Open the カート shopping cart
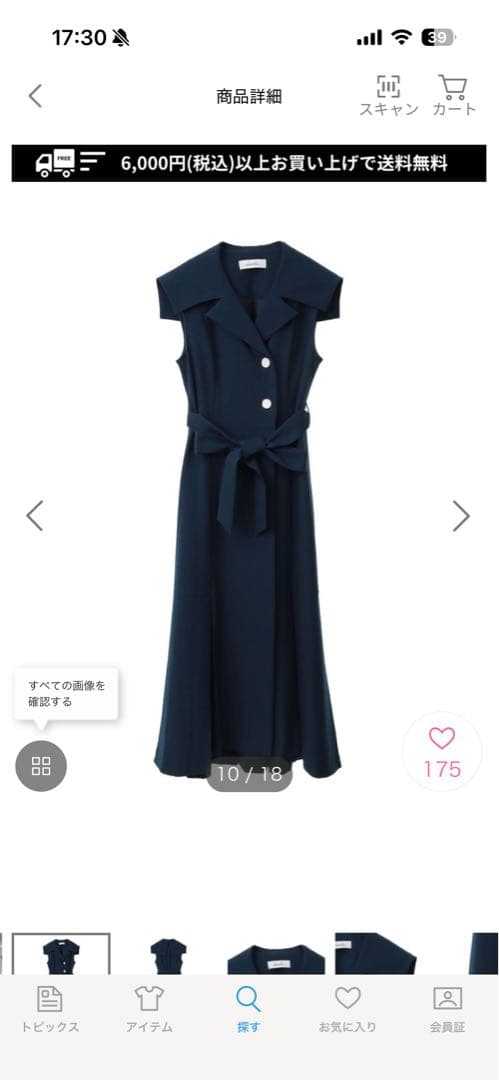Image resolution: width=499 pixels, height=1080 pixels. pyautogui.click(x=454, y=96)
